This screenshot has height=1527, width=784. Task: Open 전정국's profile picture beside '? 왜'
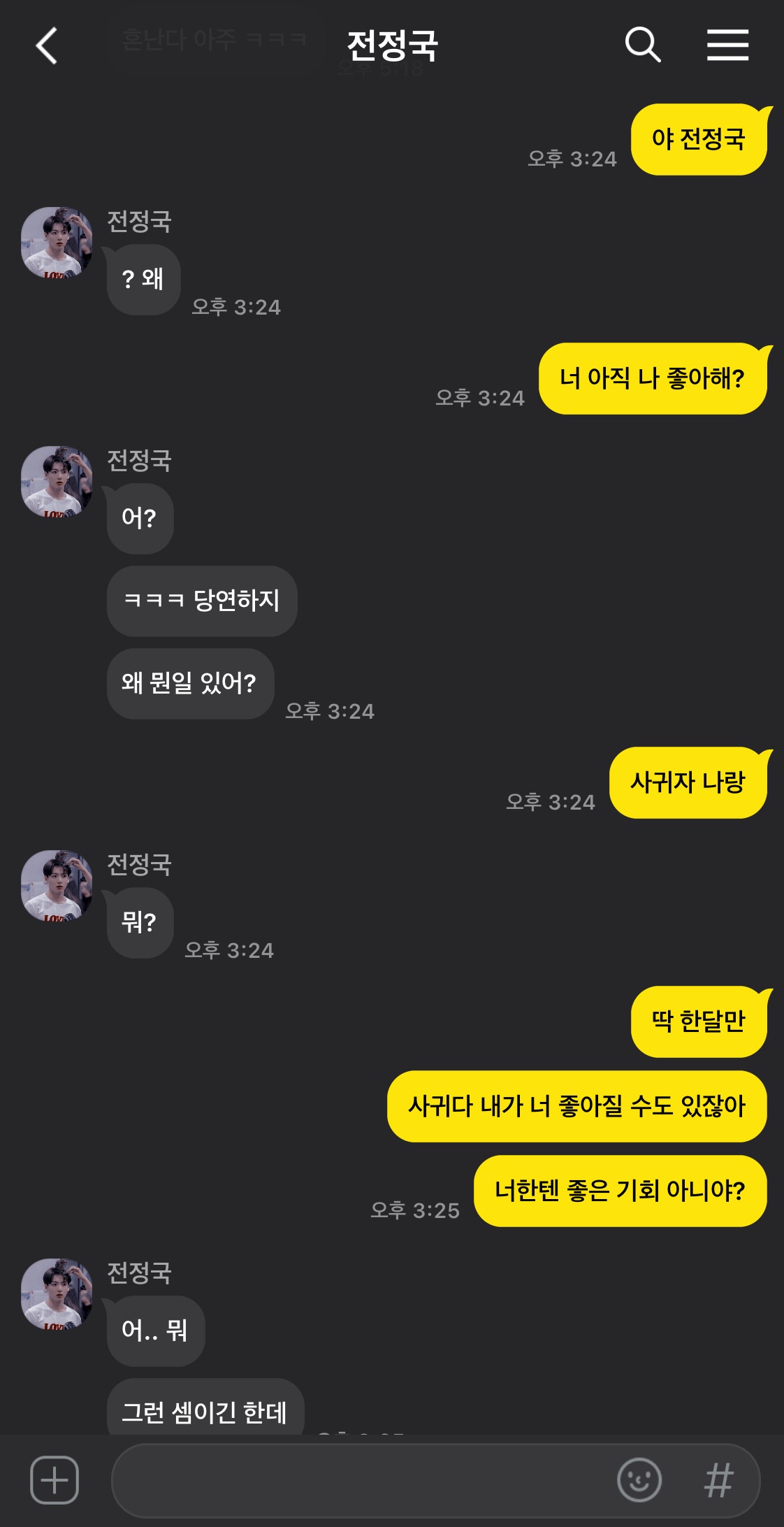click(x=57, y=243)
